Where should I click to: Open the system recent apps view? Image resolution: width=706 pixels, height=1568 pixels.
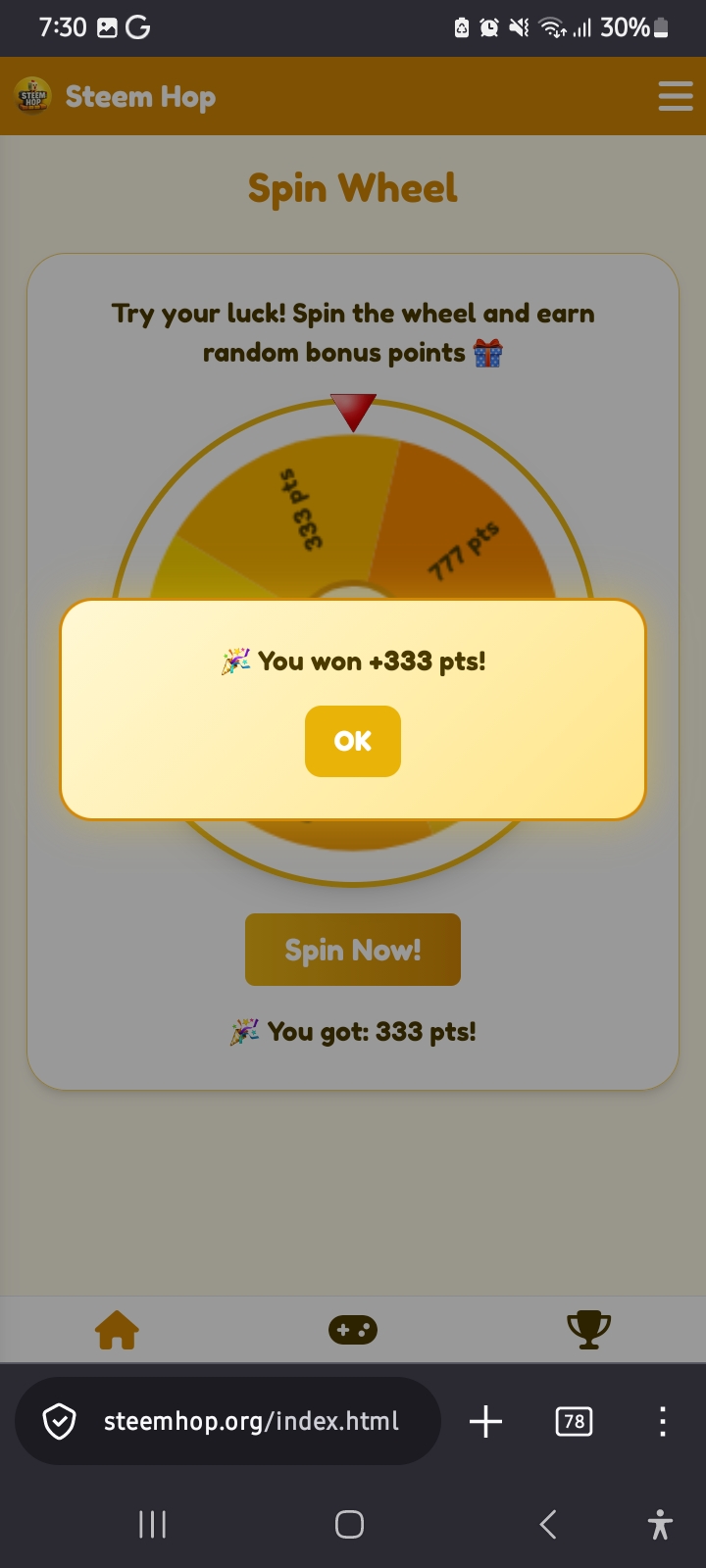pyautogui.click(x=152, y=1524)
